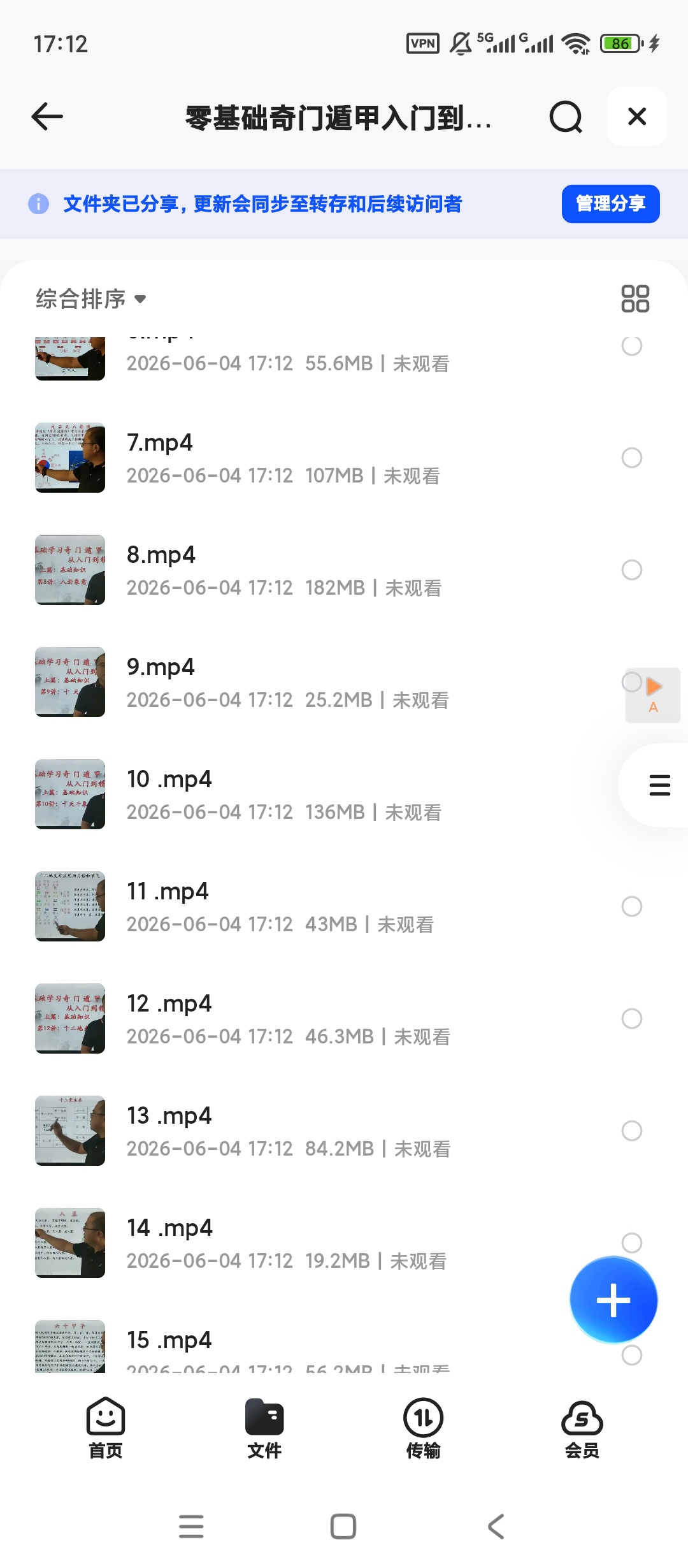Screen dimensions: 688x1568
Task: Select the checkbox for 8.mp4
Action: (632, 570)
